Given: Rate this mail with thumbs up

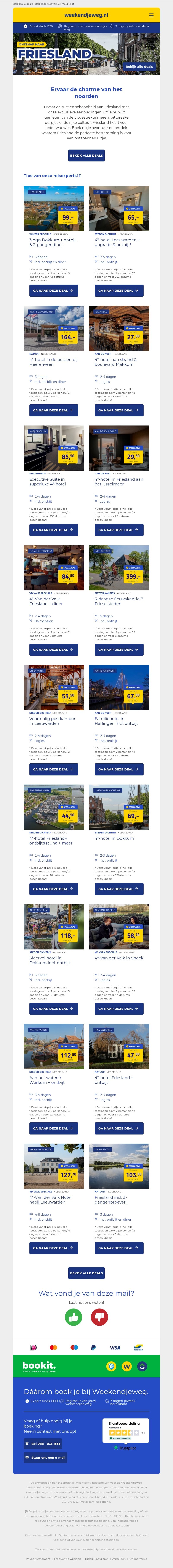Looking at the screenshot, I should point(74,1317).
